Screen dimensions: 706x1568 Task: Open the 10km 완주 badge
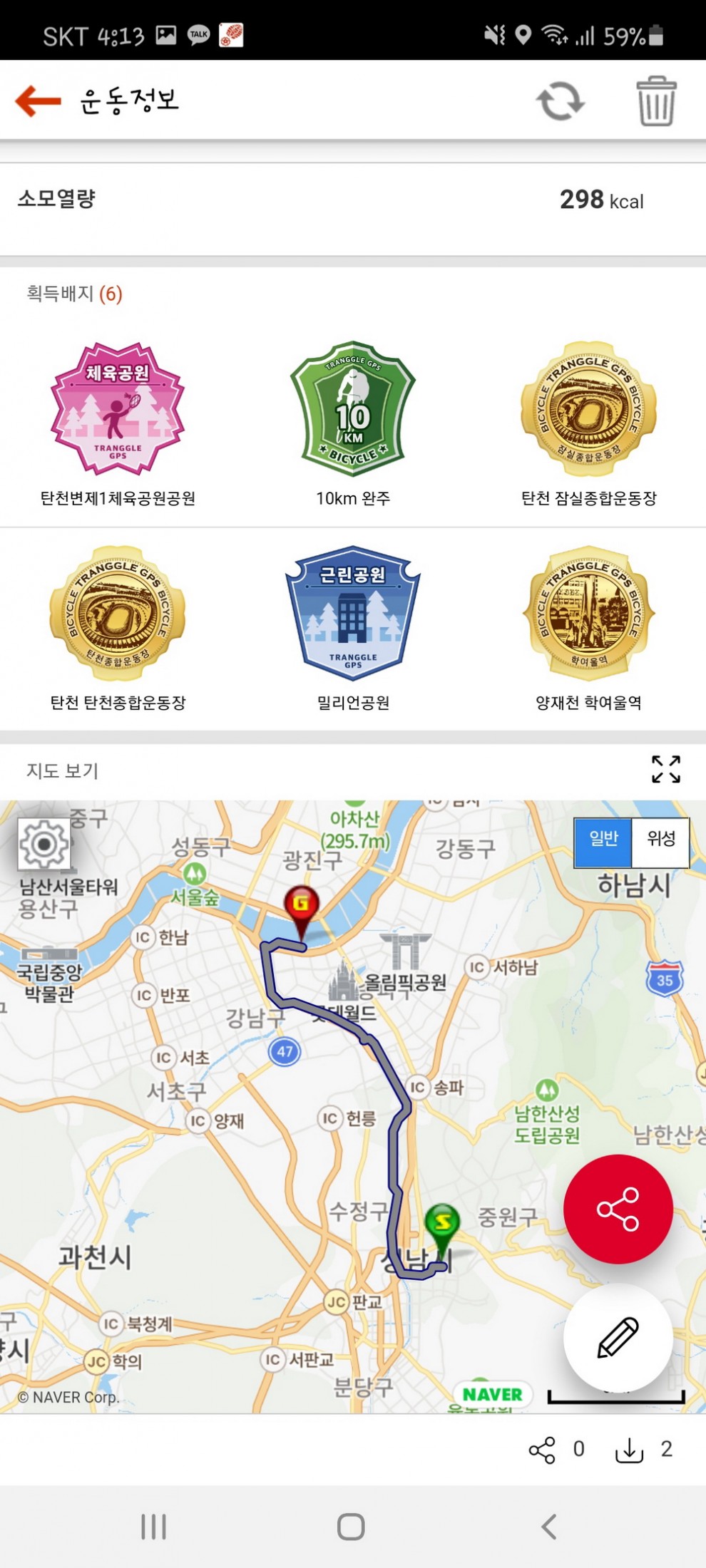click(x=353, y=410)
